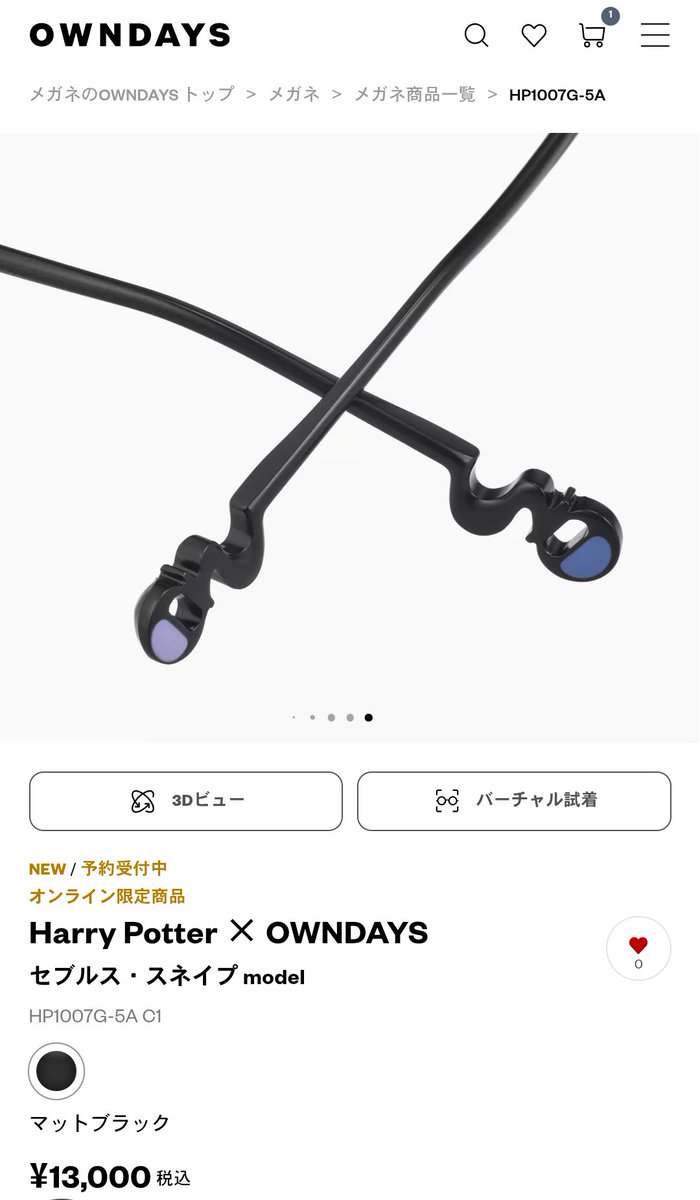700x1200 pixels.
Task: Open the 3Dビュー button
Action: point(186,801)
